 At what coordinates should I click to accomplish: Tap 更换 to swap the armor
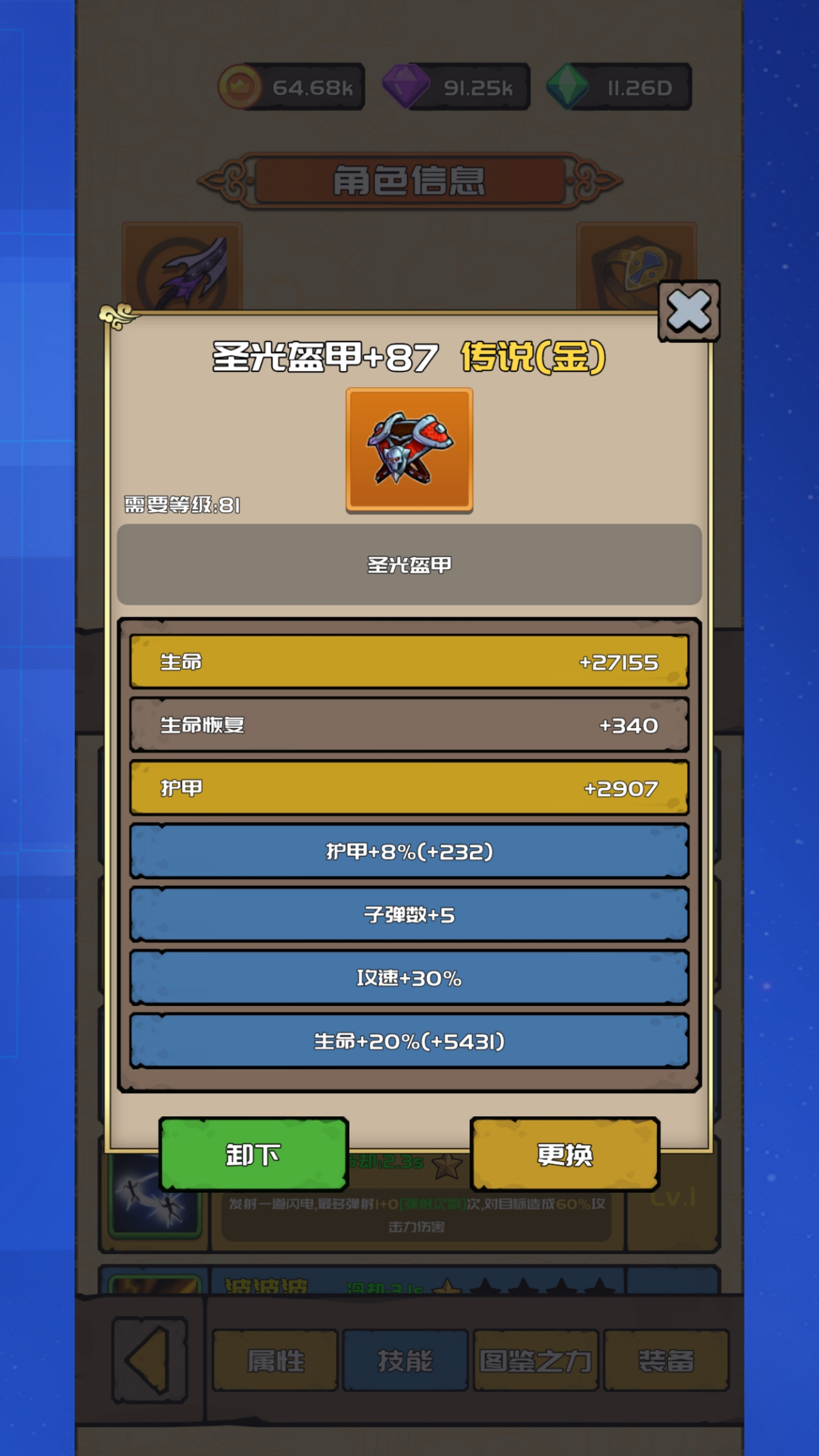pyautogui.click(x=565, y=1154)
